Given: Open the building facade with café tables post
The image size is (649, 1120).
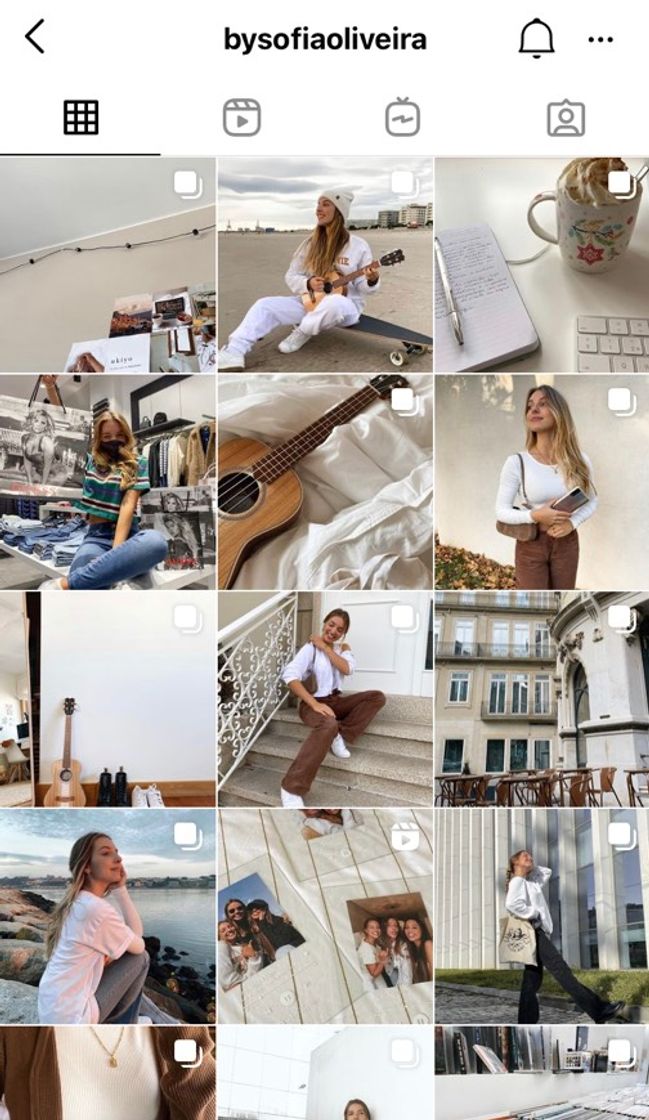Looking at the screenshot, I should (541, 699).
